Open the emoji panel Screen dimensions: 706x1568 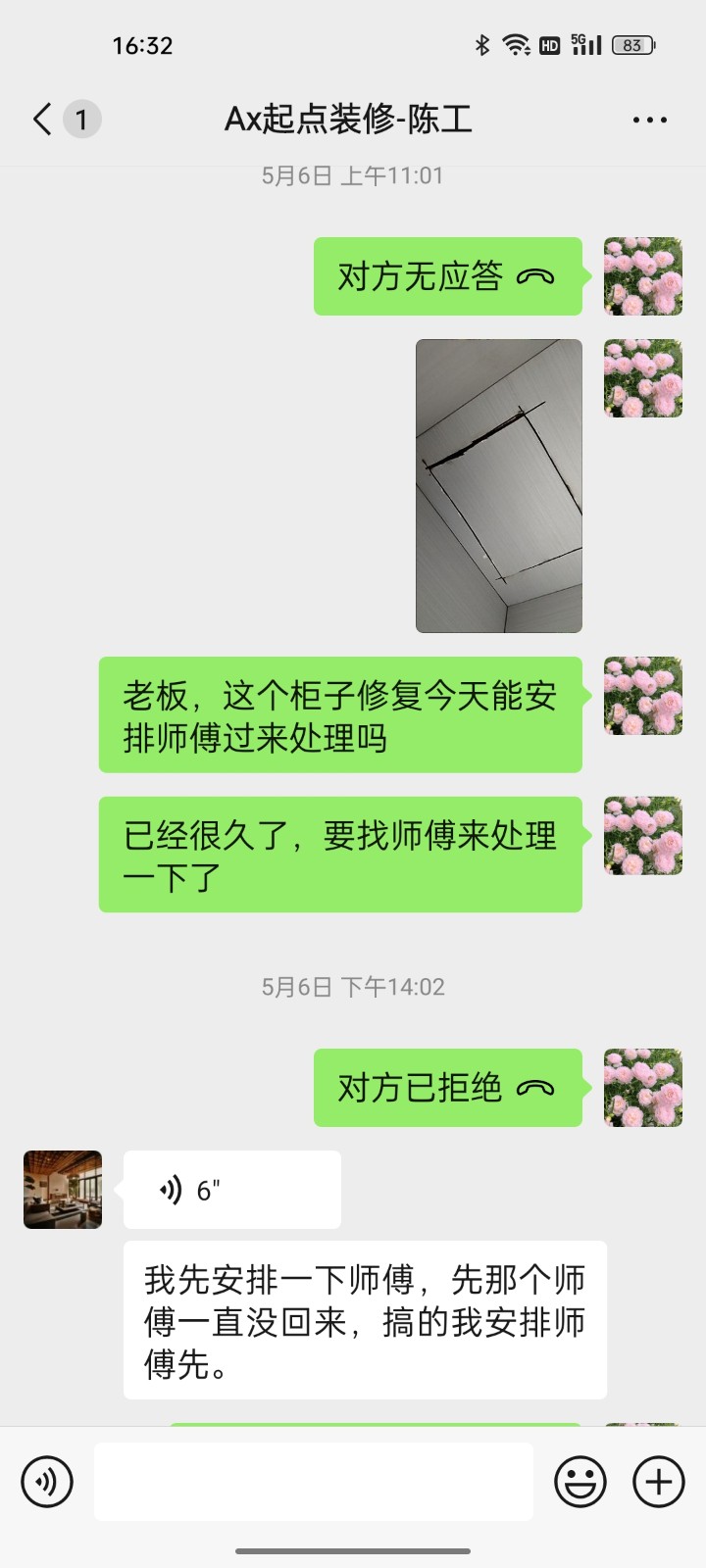pyautogui.click(x=580, y=1482)
